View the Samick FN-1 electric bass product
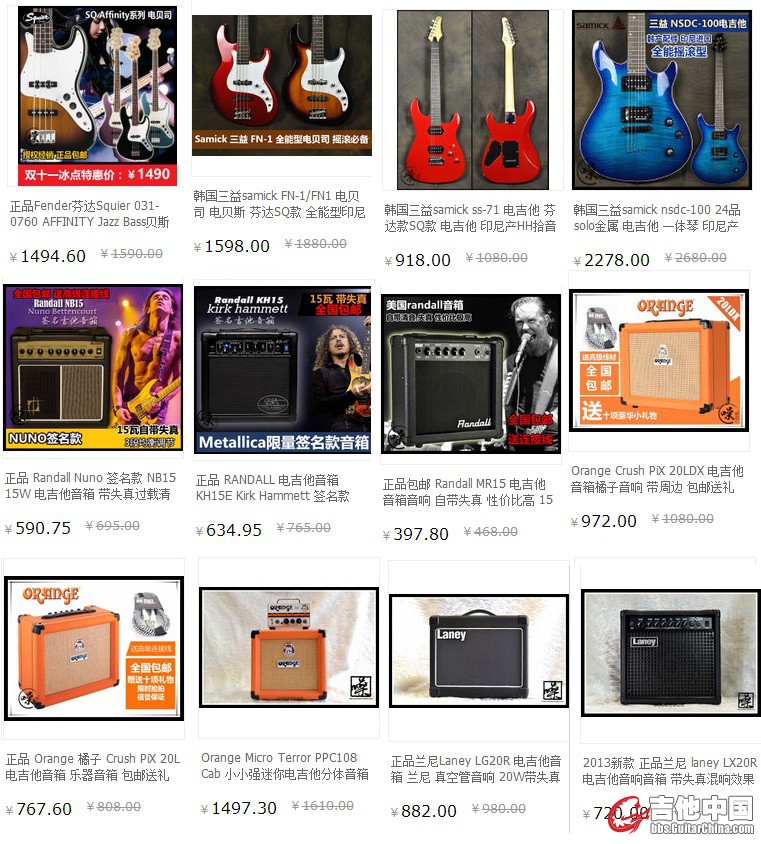The height and width of the screenshot is (844, 761). 281,86
